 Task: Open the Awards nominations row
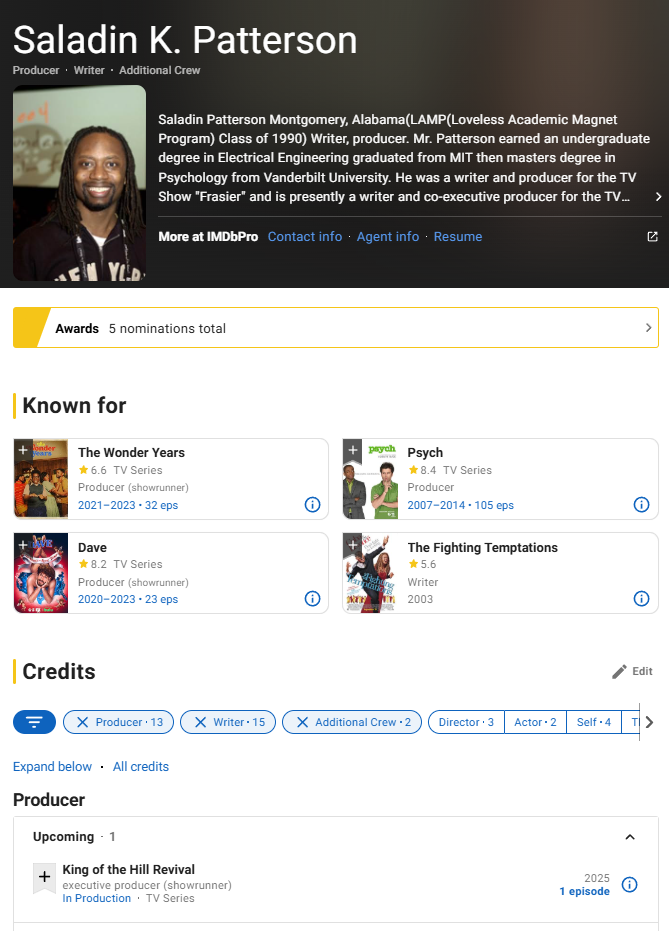(x=335, y=328)
